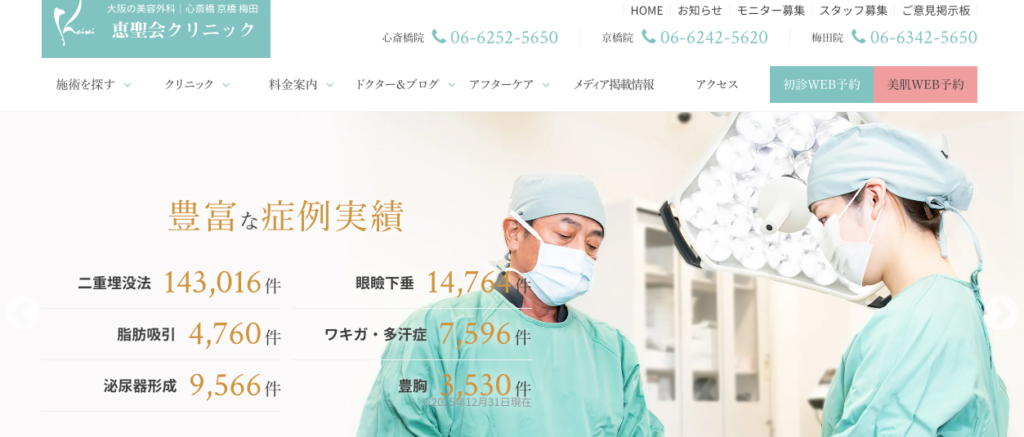Go to the clinic logo homepage

coord(155,27)
